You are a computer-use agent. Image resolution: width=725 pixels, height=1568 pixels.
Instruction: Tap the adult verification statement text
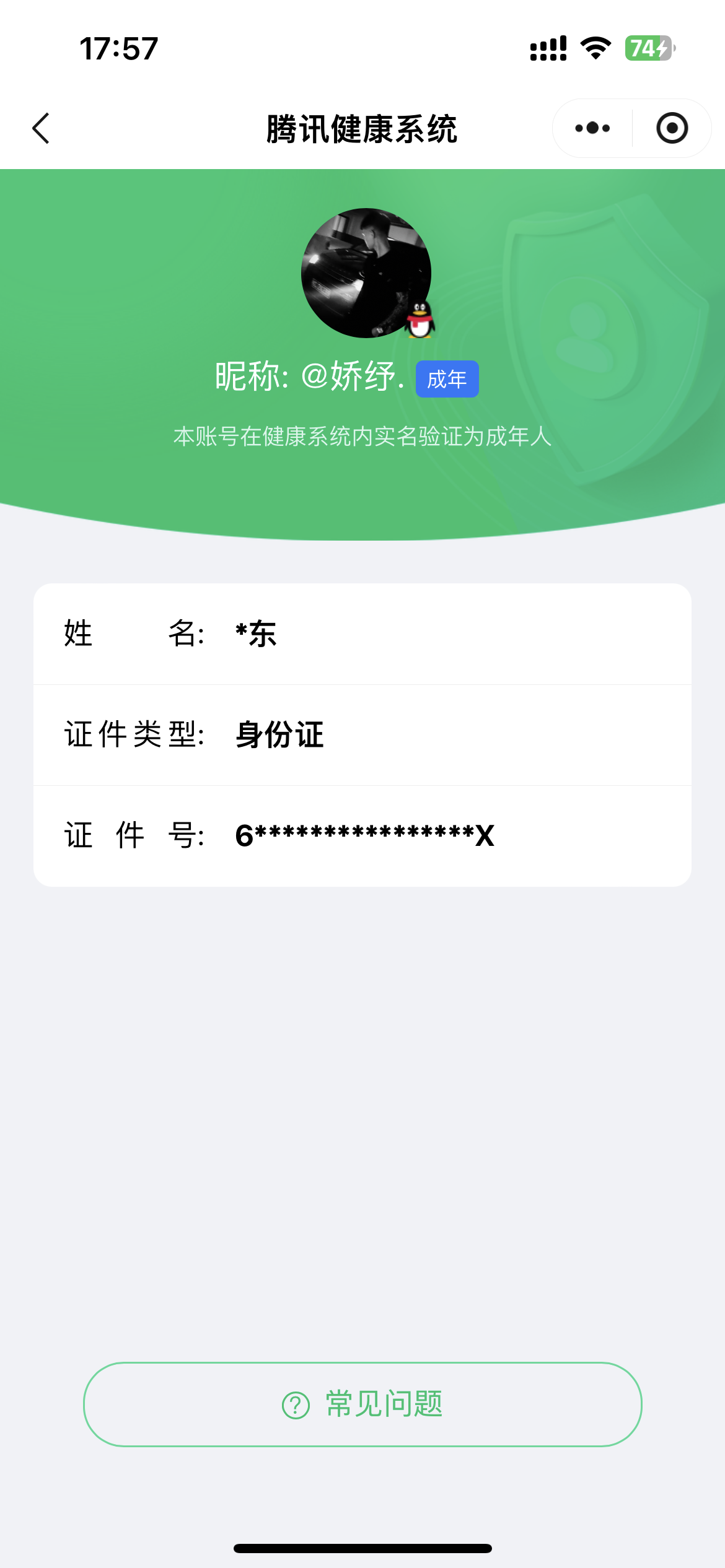click(x=362, y=437)
